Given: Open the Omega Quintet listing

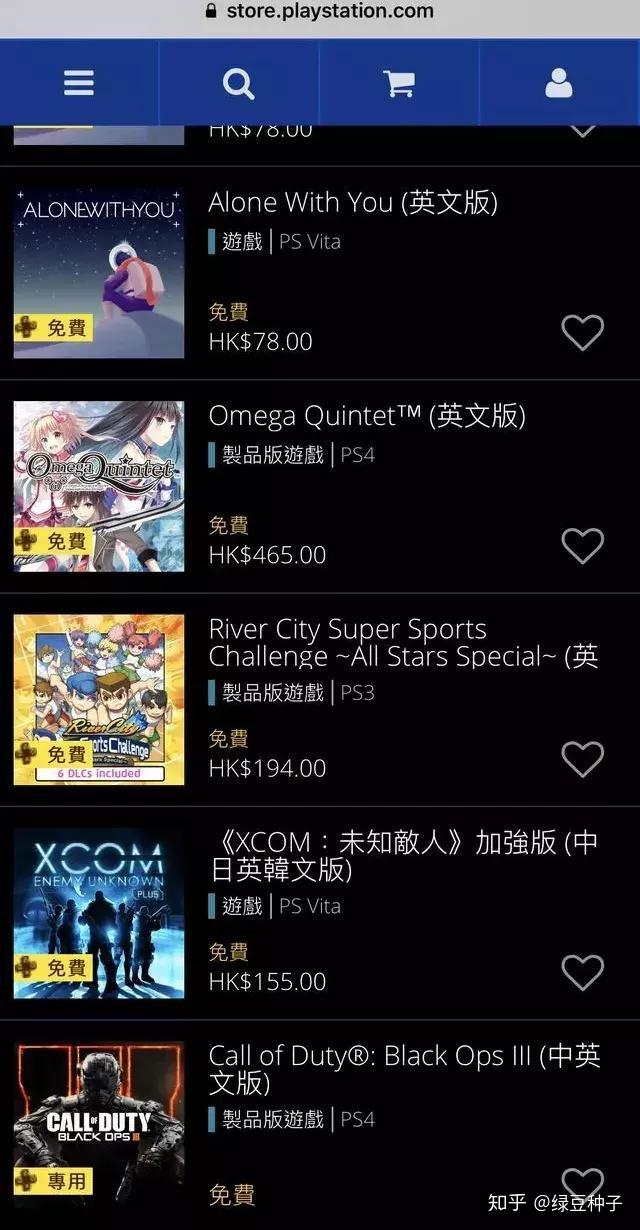Looking at the screenshot, I should pyautogui.click(x=366, y=416).
